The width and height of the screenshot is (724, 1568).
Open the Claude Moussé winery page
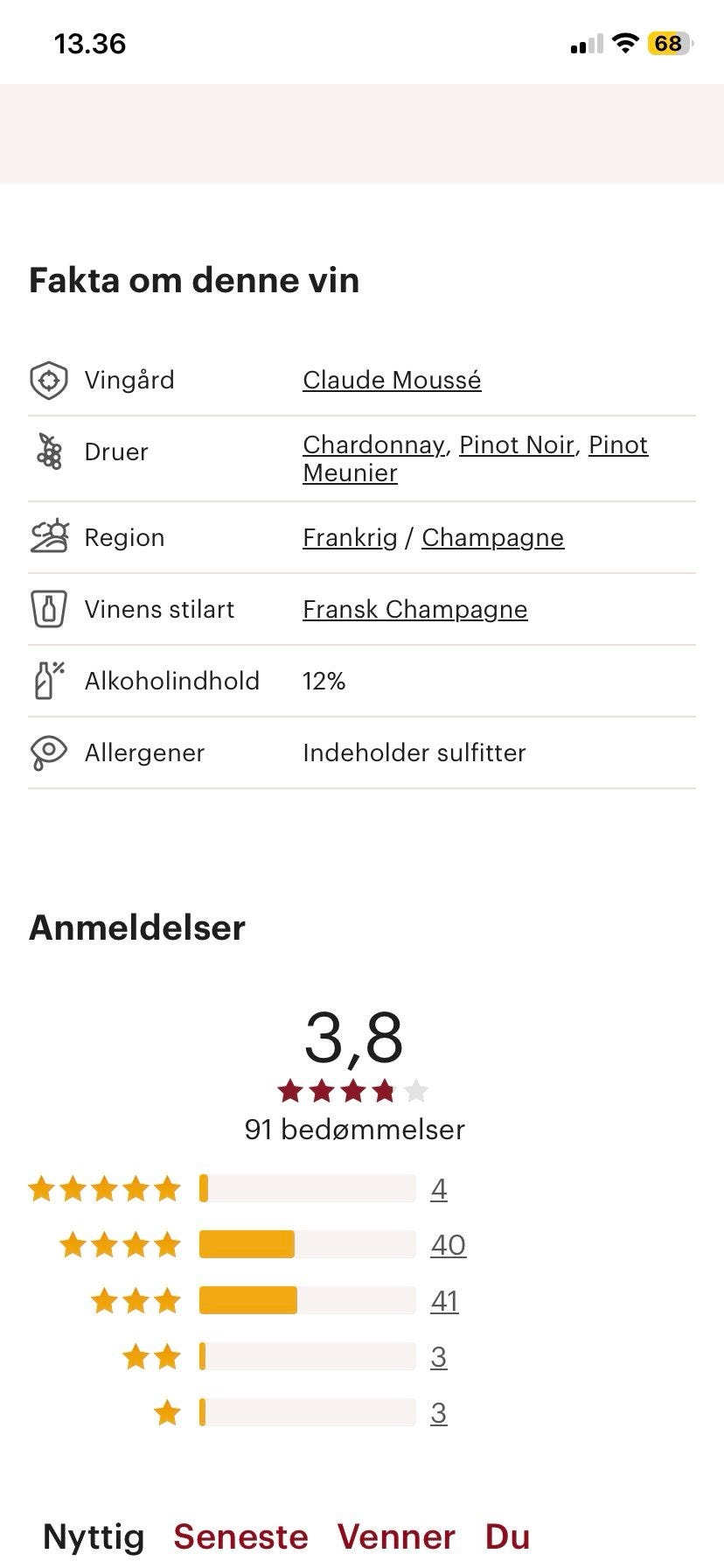tap(392, 380)
